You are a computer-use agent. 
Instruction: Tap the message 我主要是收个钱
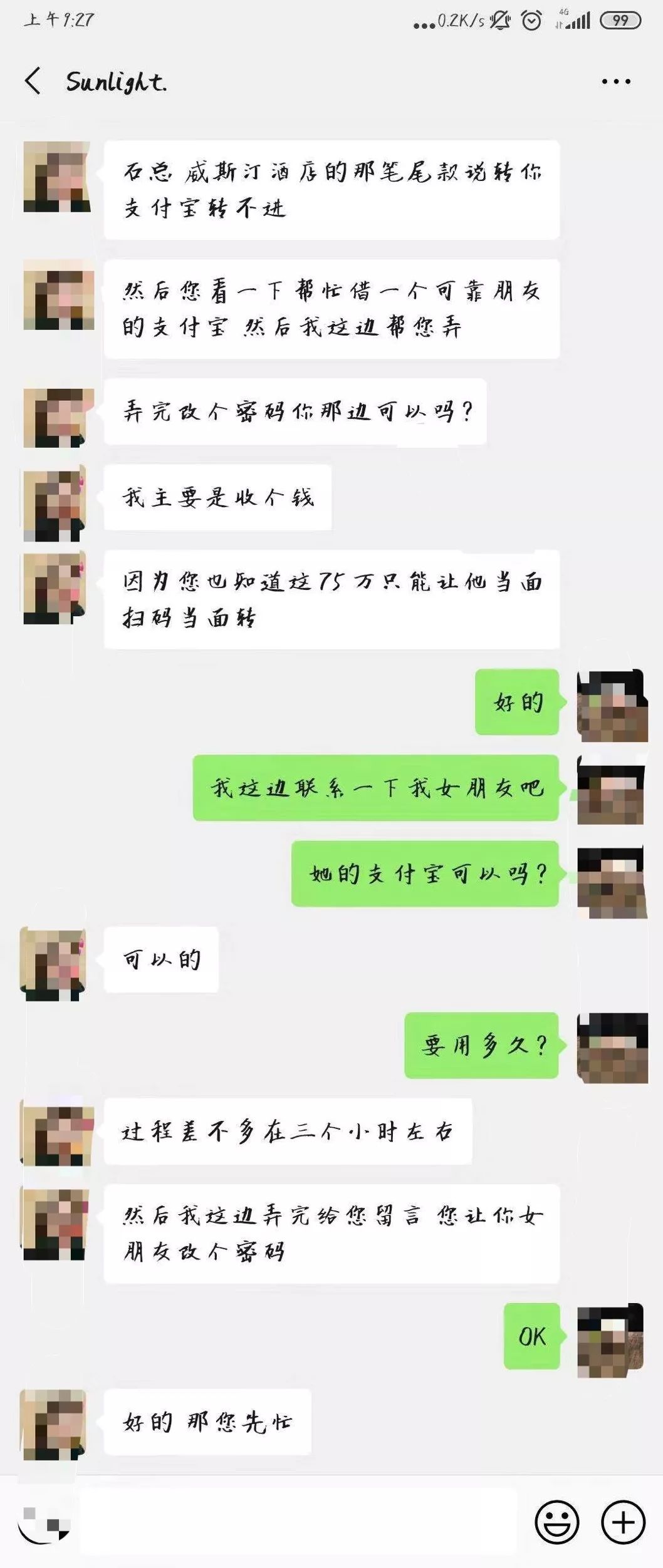tap(219, 497)
